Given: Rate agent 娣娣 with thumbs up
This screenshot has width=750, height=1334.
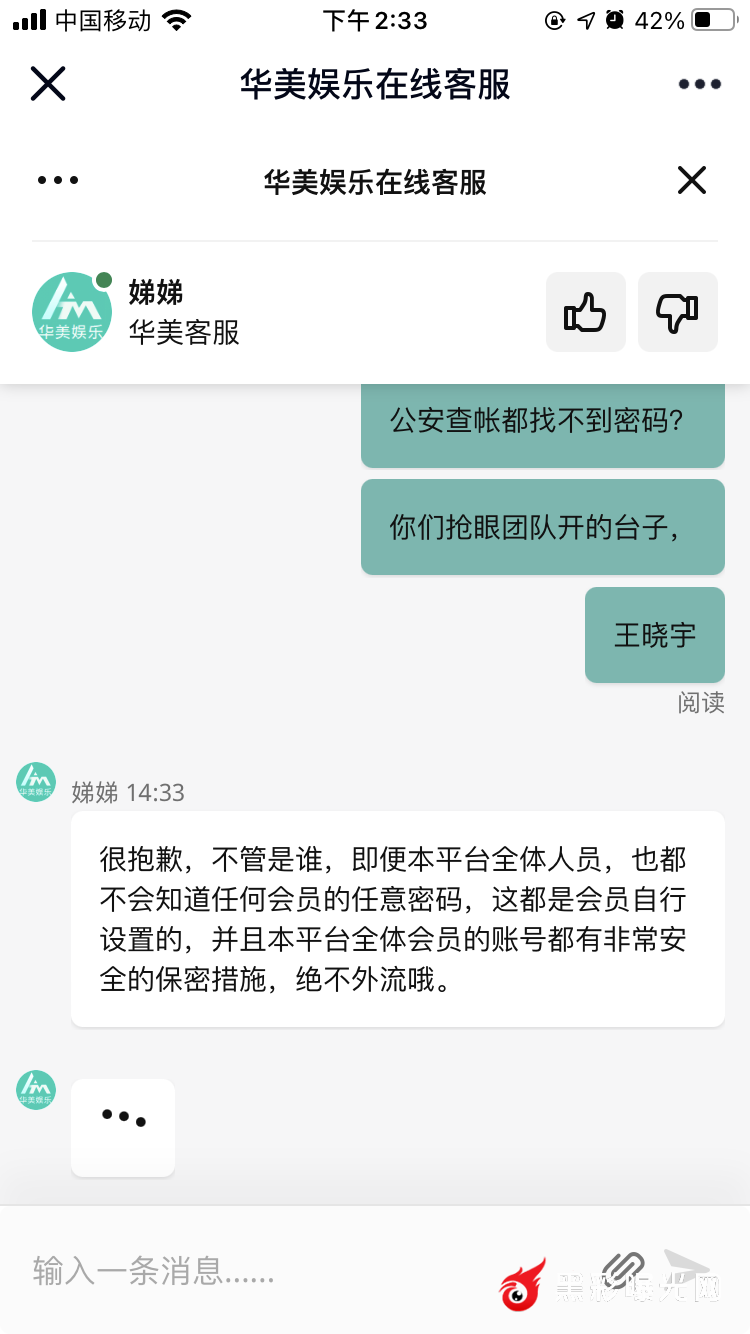Looking at the screenshot, I should pos(586,312).
